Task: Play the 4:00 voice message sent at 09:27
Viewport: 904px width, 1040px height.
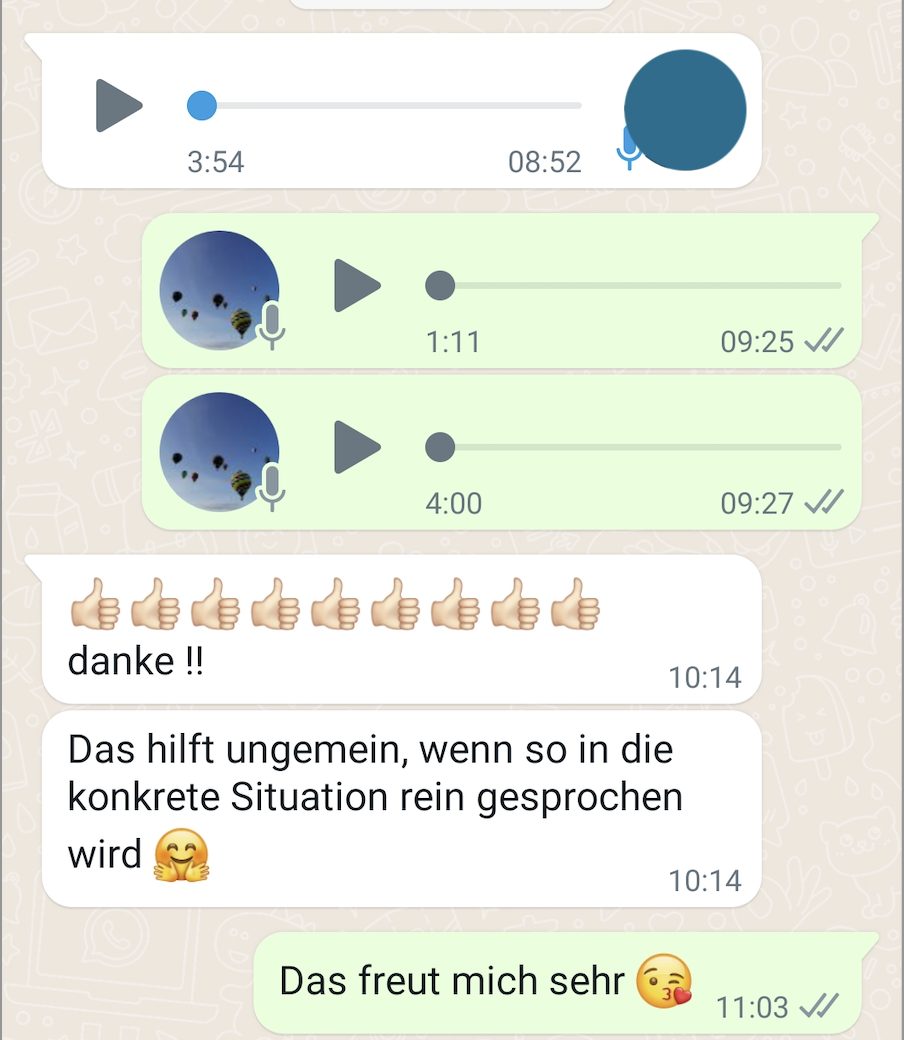Action: pyautogui.click(x=357, y=447)
